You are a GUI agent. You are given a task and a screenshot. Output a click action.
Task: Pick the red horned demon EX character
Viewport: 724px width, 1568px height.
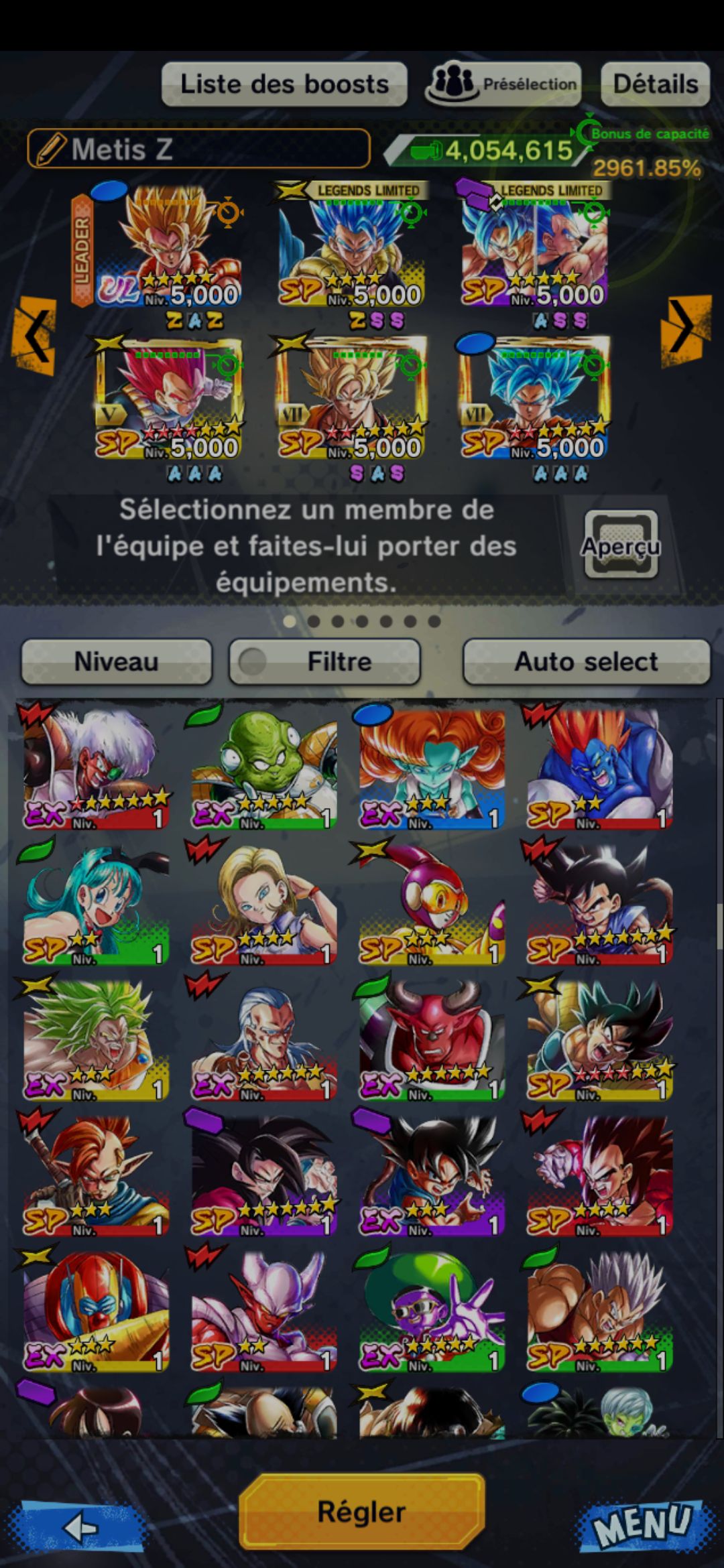pyautogui.click(x=432, y=1039)
